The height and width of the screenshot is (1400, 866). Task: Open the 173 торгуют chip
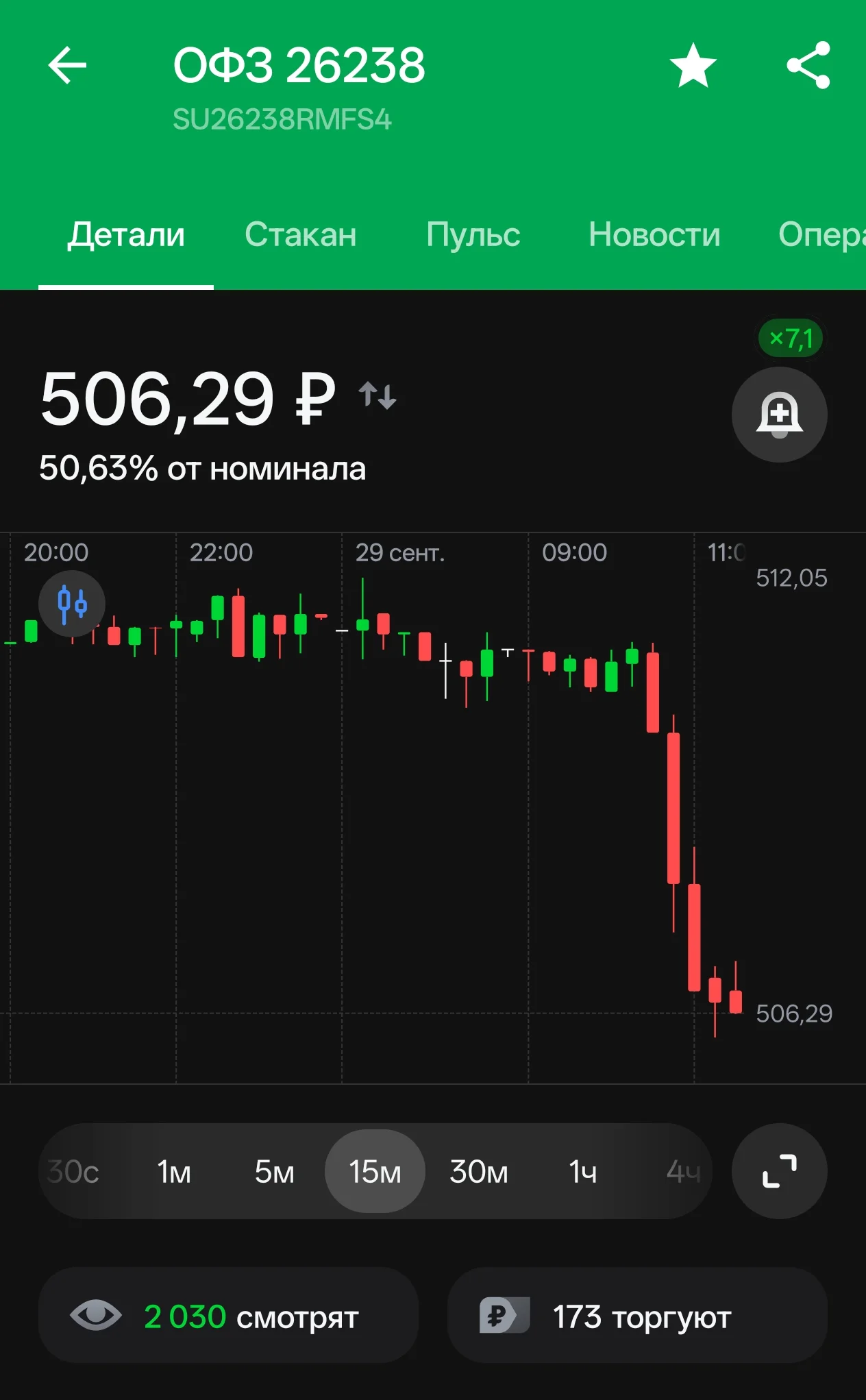(x=637, y=1315)
